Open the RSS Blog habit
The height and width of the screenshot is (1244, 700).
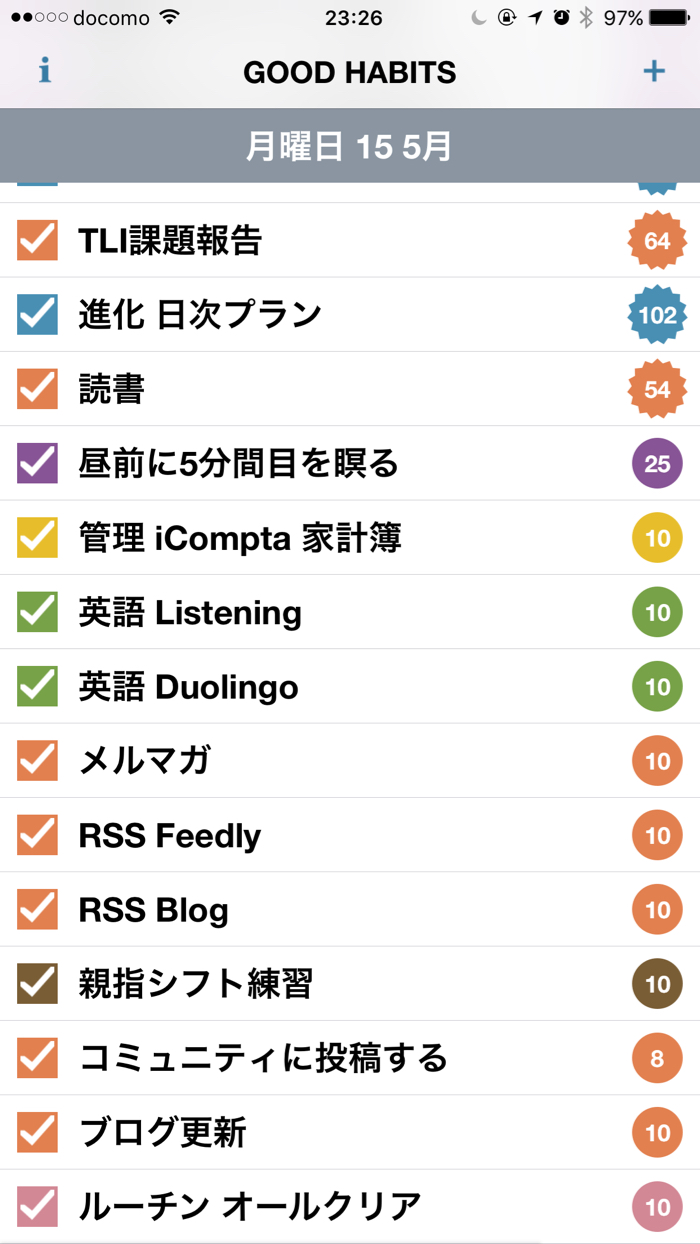[350, 910]
